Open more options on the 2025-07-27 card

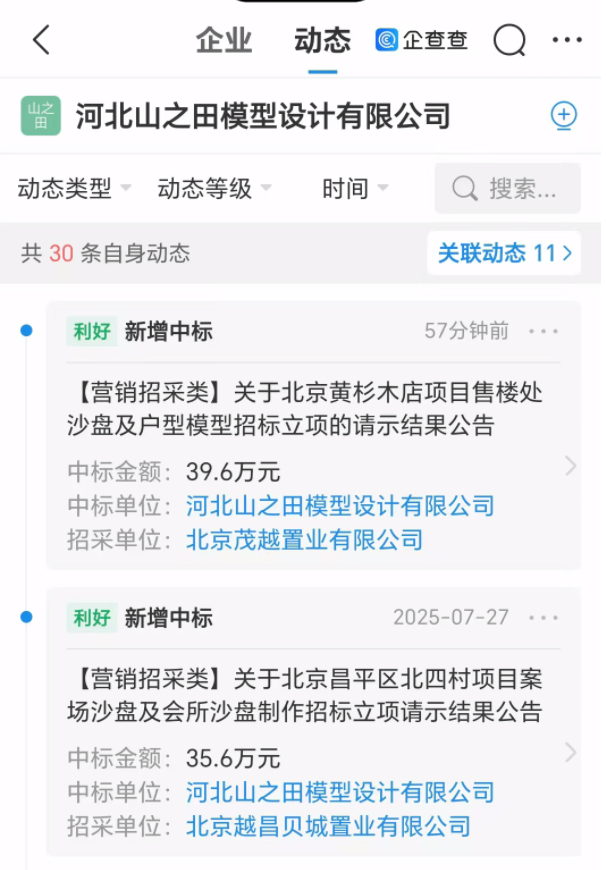[544, 617]
